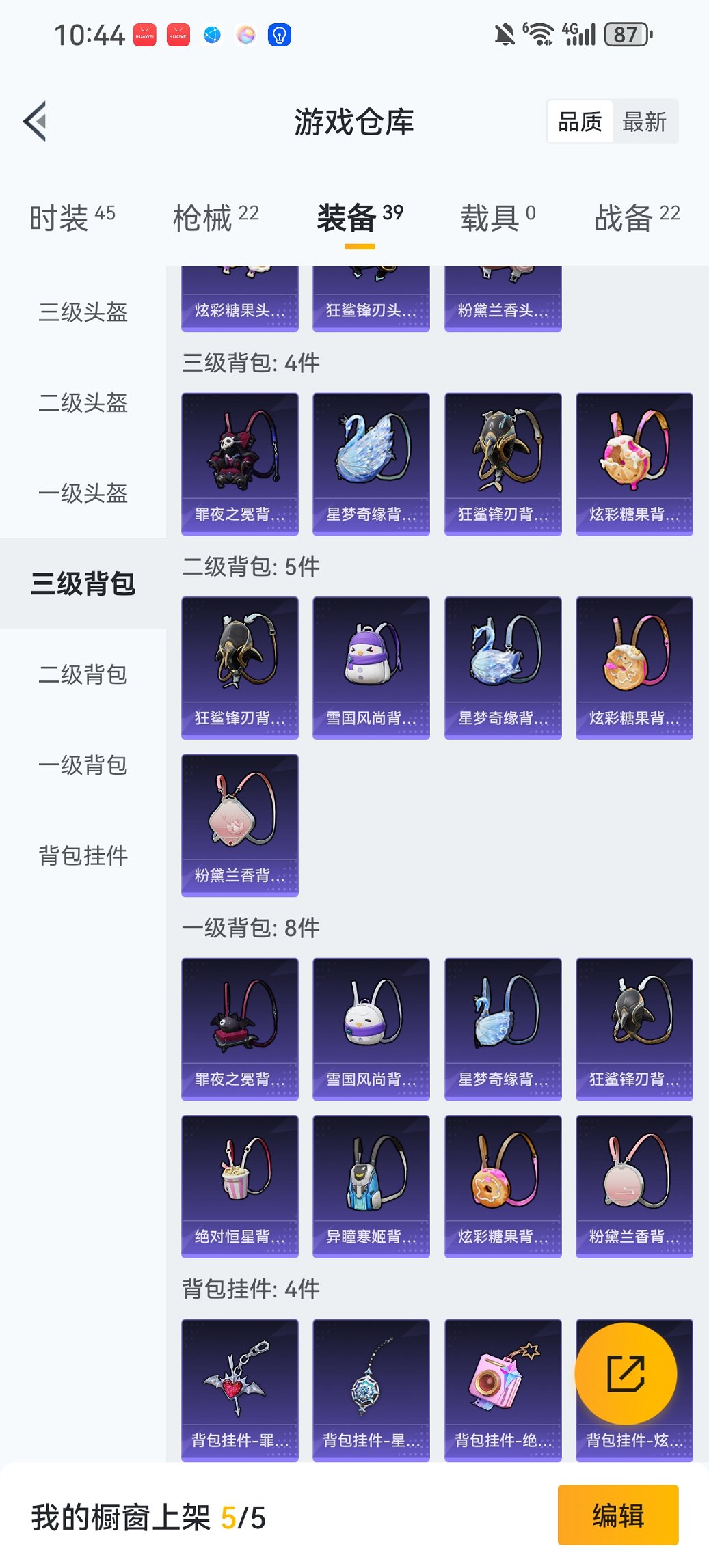
Task: Open the yellow share/export floating button
Action: click(626, 1373)
